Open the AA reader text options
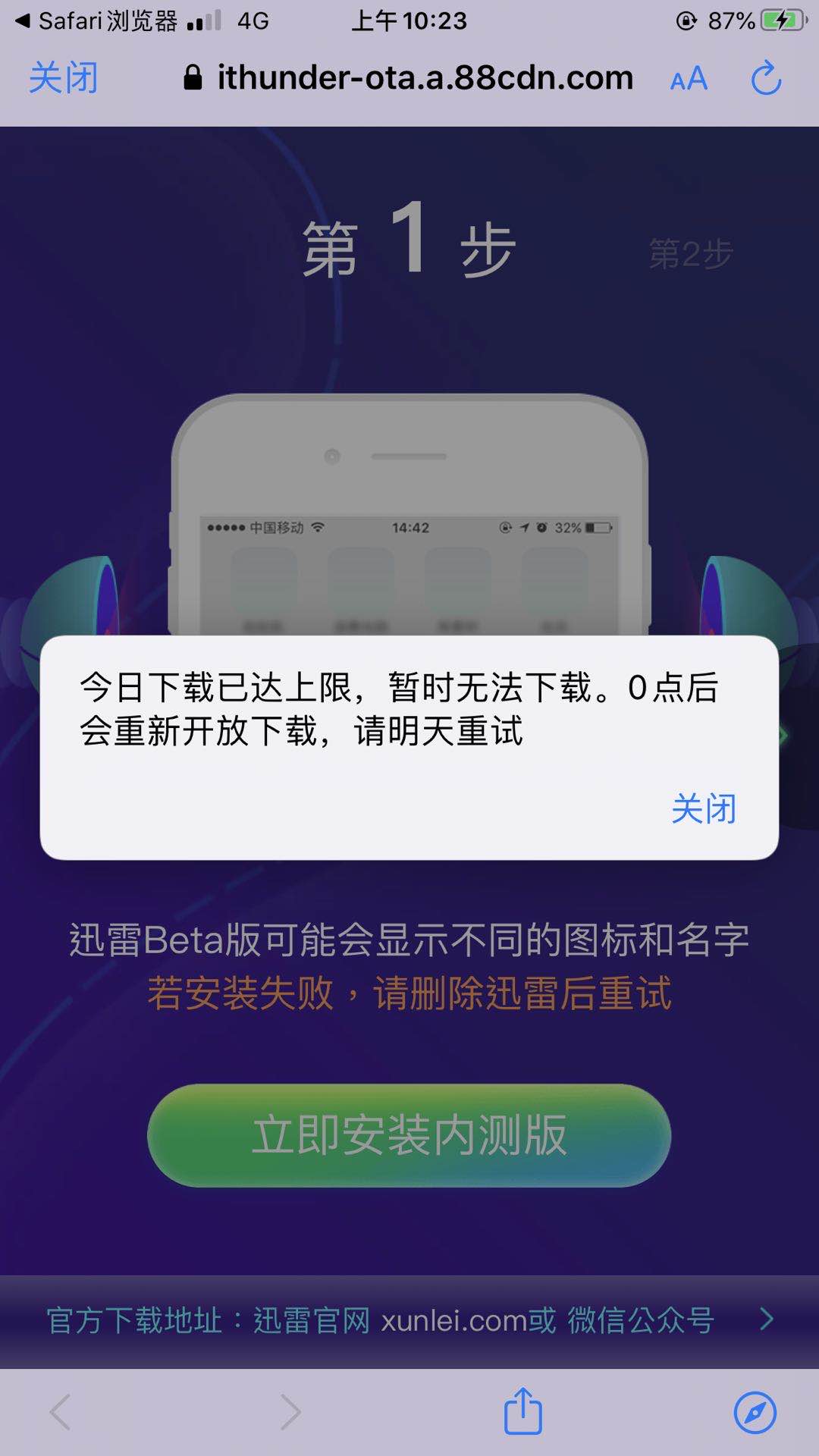This screenshot has height=1456, width=819. click(689, 79)
